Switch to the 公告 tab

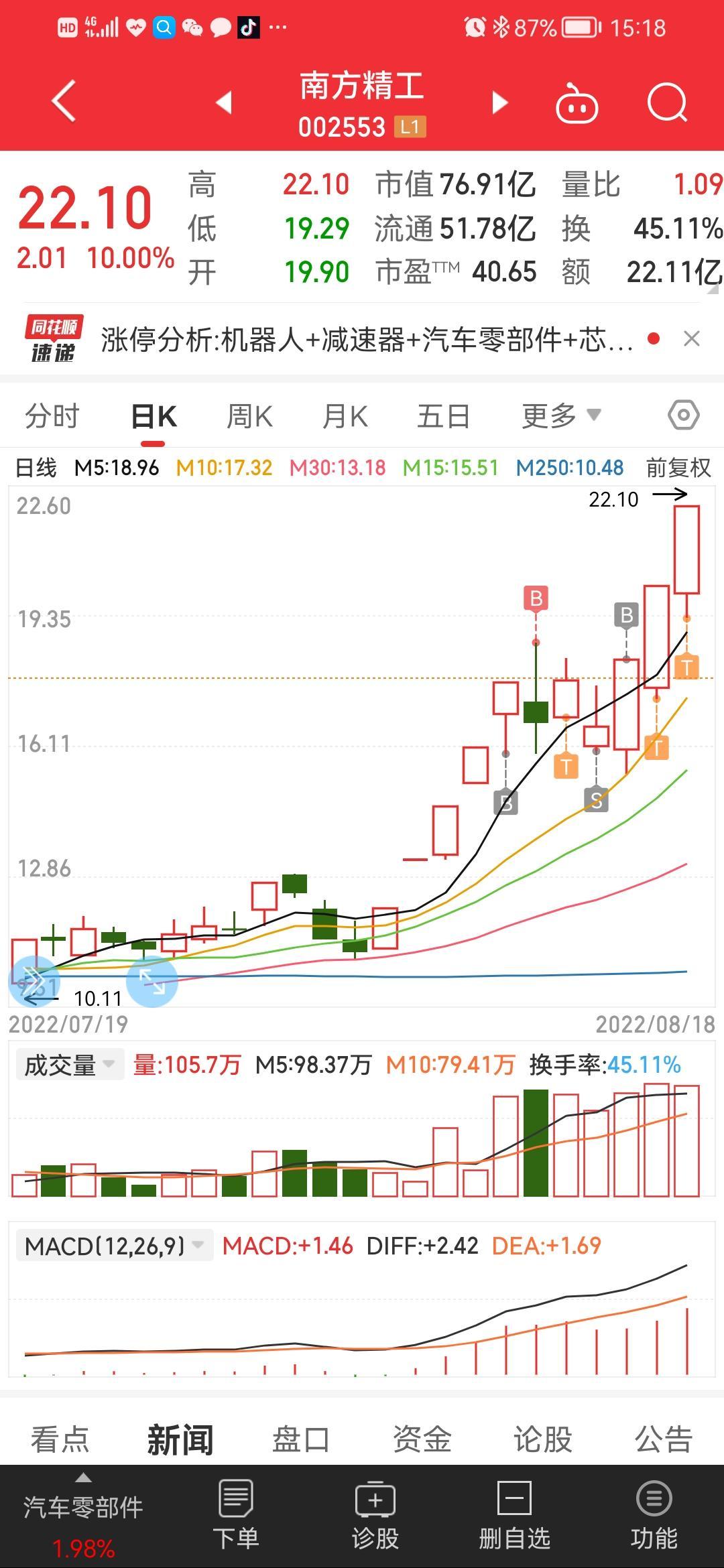(x=664, y=1439)
